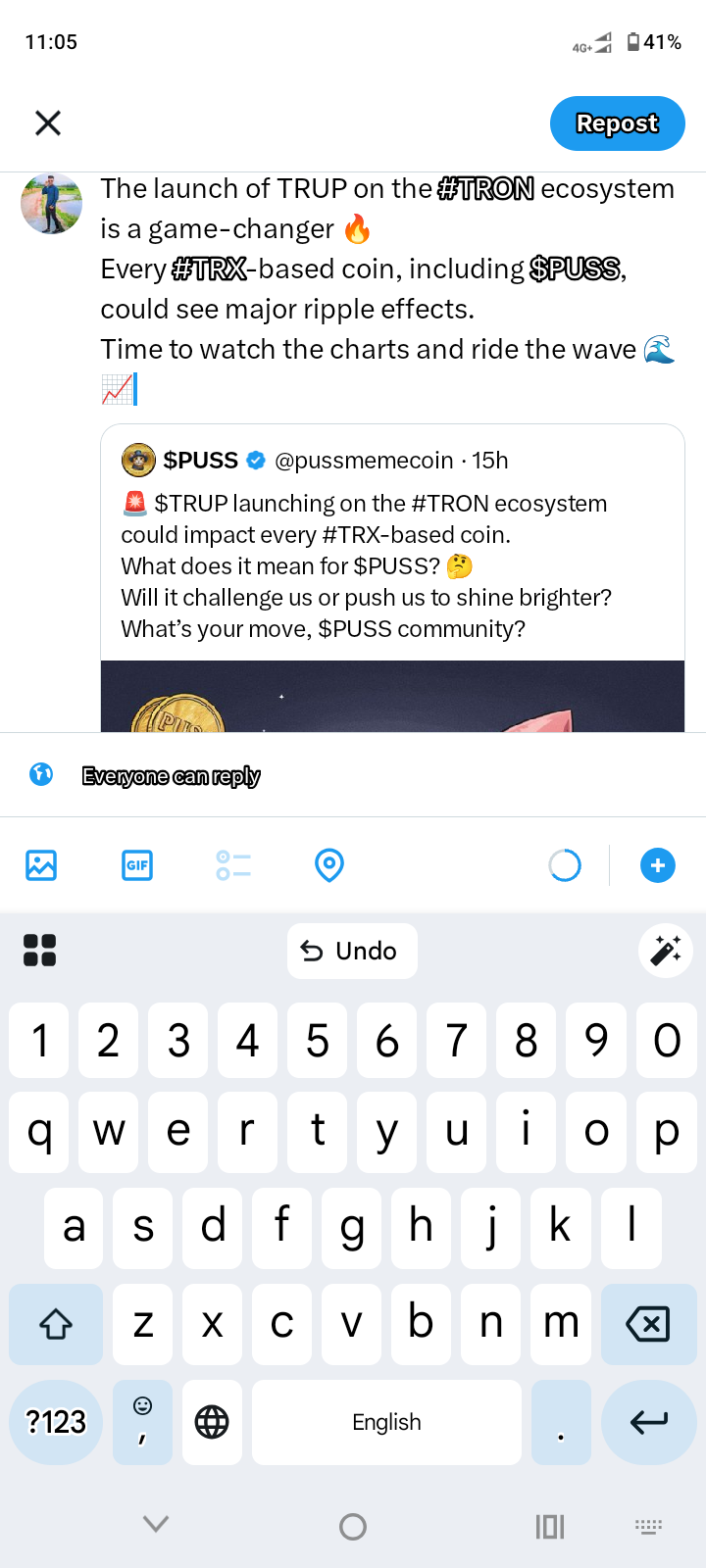
Task: Tap the globe key to change language
Action: point(212,1422)
